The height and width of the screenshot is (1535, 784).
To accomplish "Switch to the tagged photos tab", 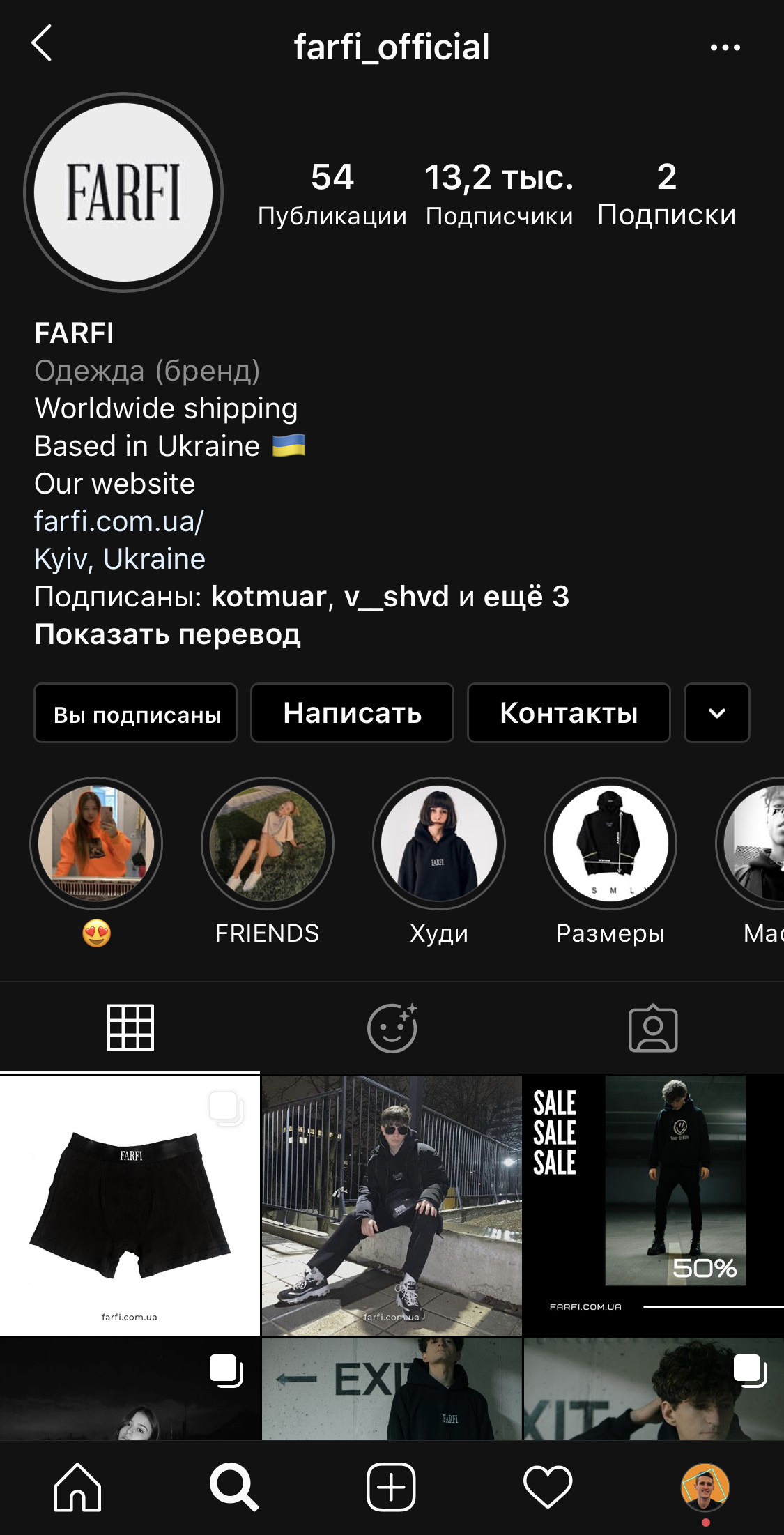I will 653,1028.
